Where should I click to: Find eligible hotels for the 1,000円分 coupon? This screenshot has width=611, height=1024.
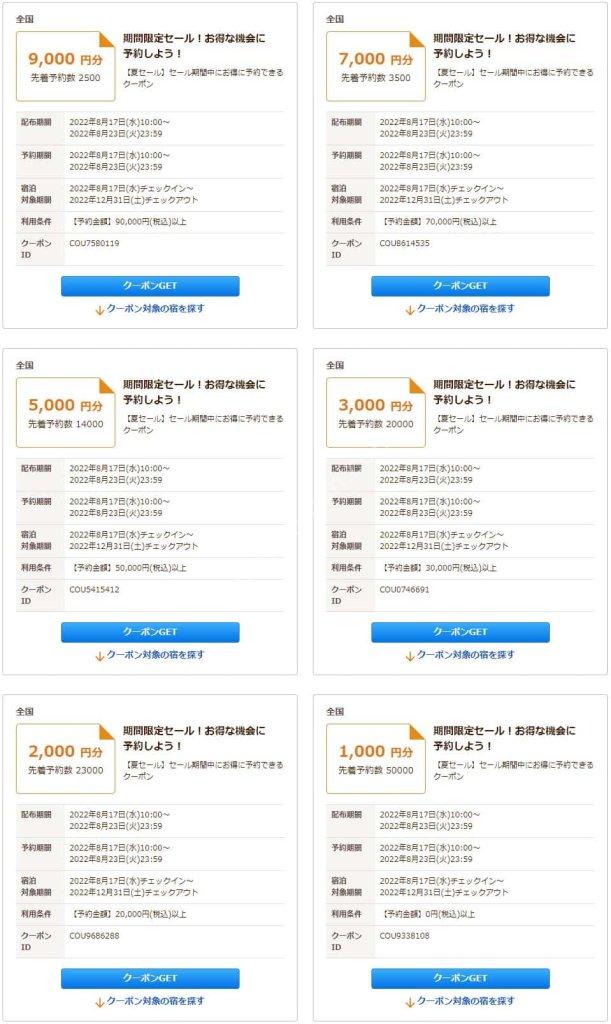(x=460, y=1001)
